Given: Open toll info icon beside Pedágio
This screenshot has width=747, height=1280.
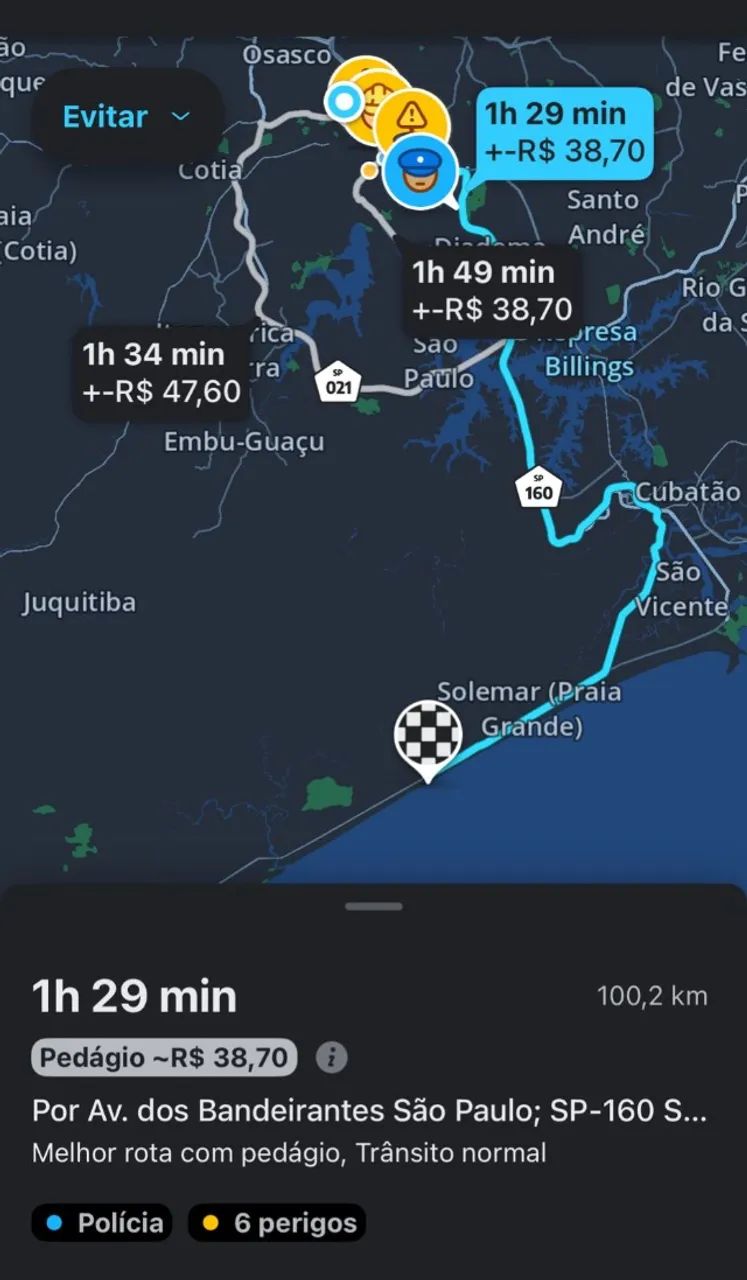Looking at the screenshot, I should pos(331,1057).
